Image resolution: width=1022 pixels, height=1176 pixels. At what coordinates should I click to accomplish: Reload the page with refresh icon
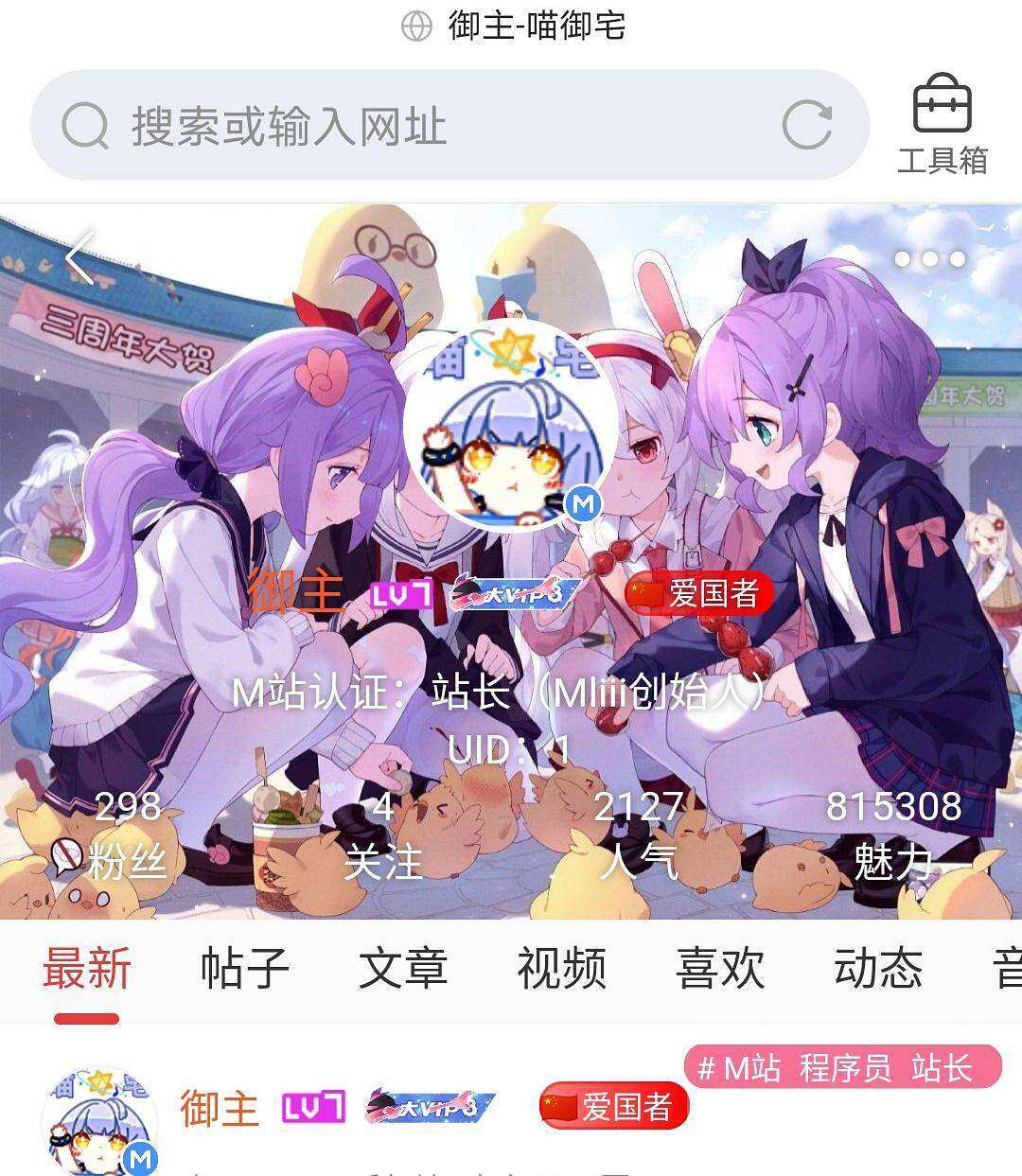807,125
